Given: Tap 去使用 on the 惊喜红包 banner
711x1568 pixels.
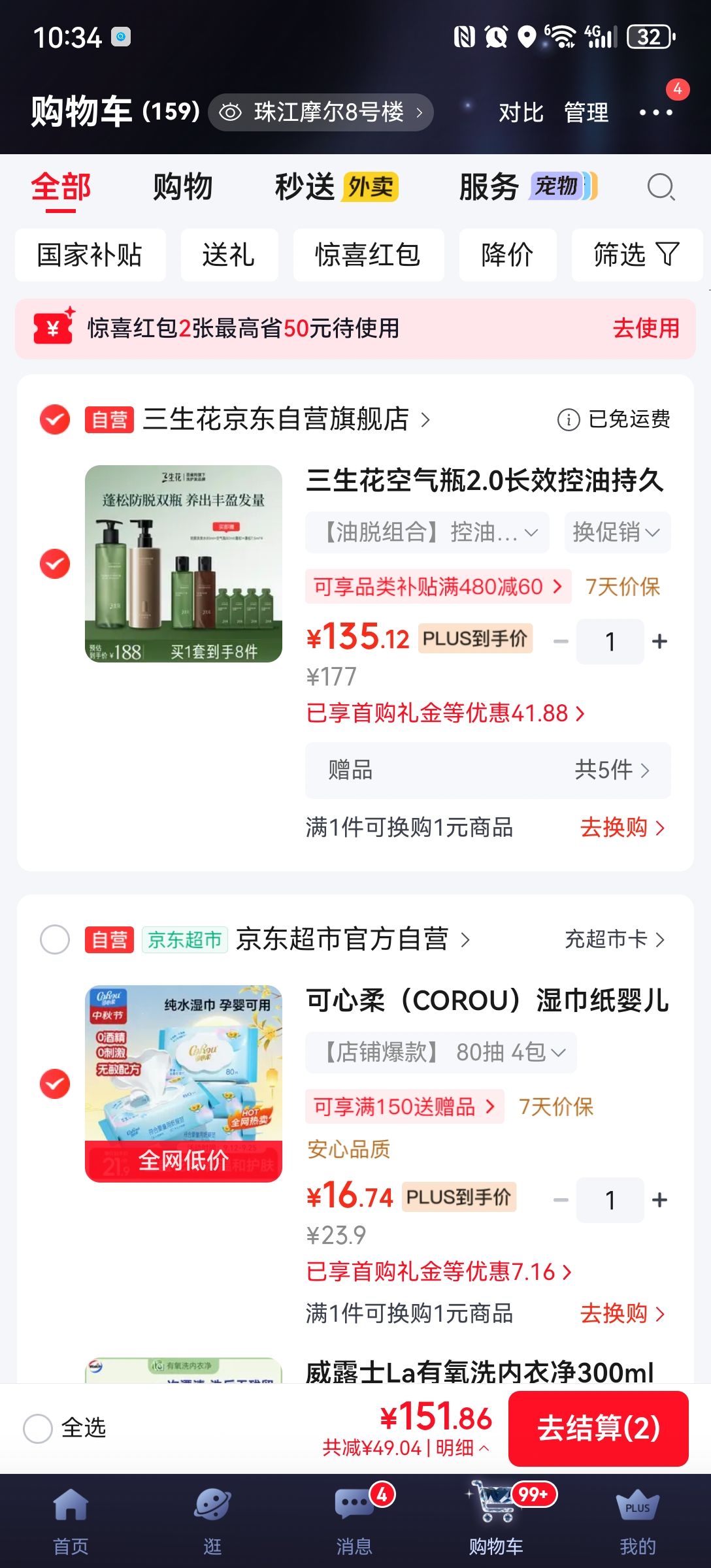Looking at the screenshot, I should (x=646, y=328).
